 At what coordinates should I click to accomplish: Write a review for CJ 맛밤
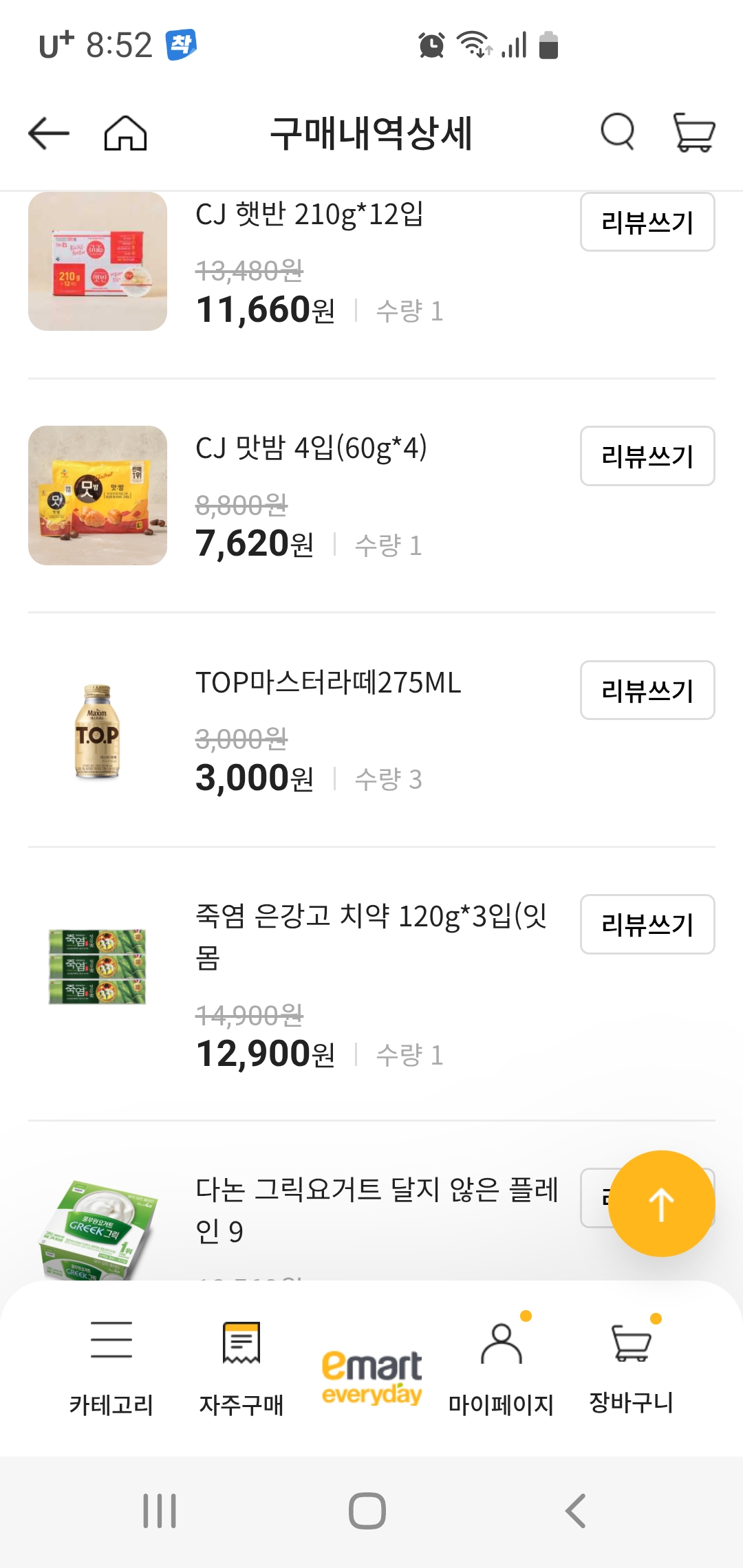tap(647, 456)
